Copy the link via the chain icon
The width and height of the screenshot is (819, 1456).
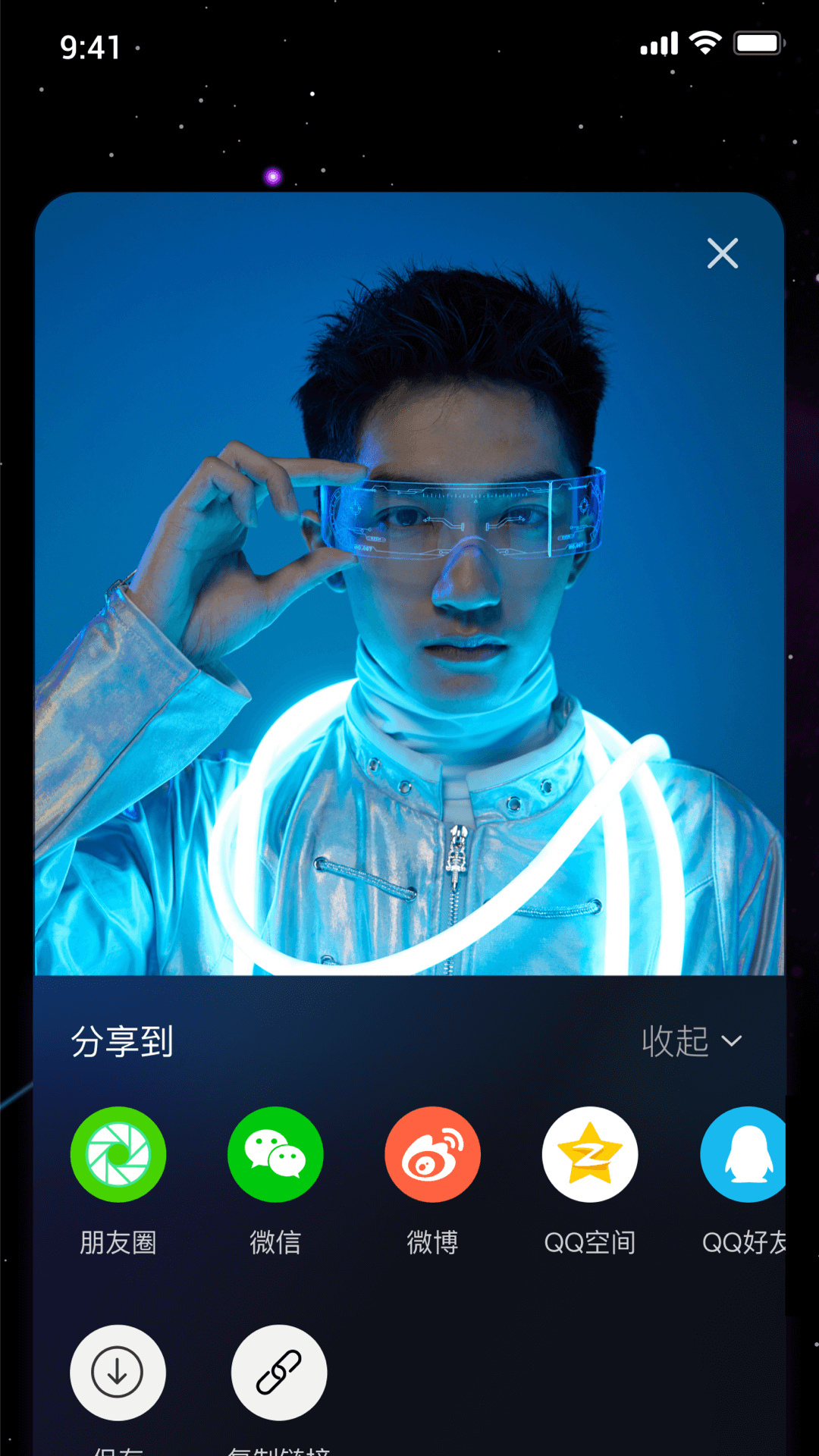[278, 1372]
